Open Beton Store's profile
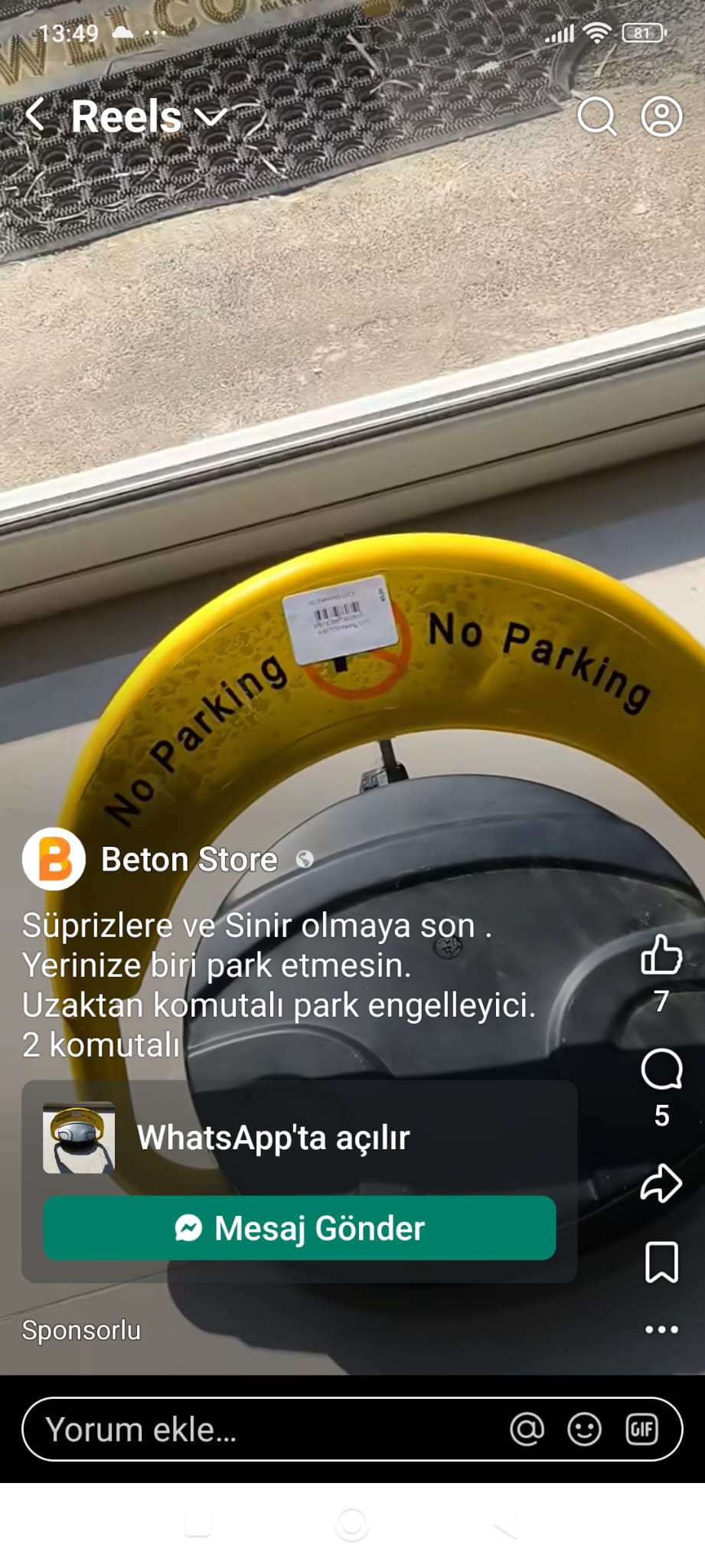This screenshot has height=1568, width=705. (188, 860)
